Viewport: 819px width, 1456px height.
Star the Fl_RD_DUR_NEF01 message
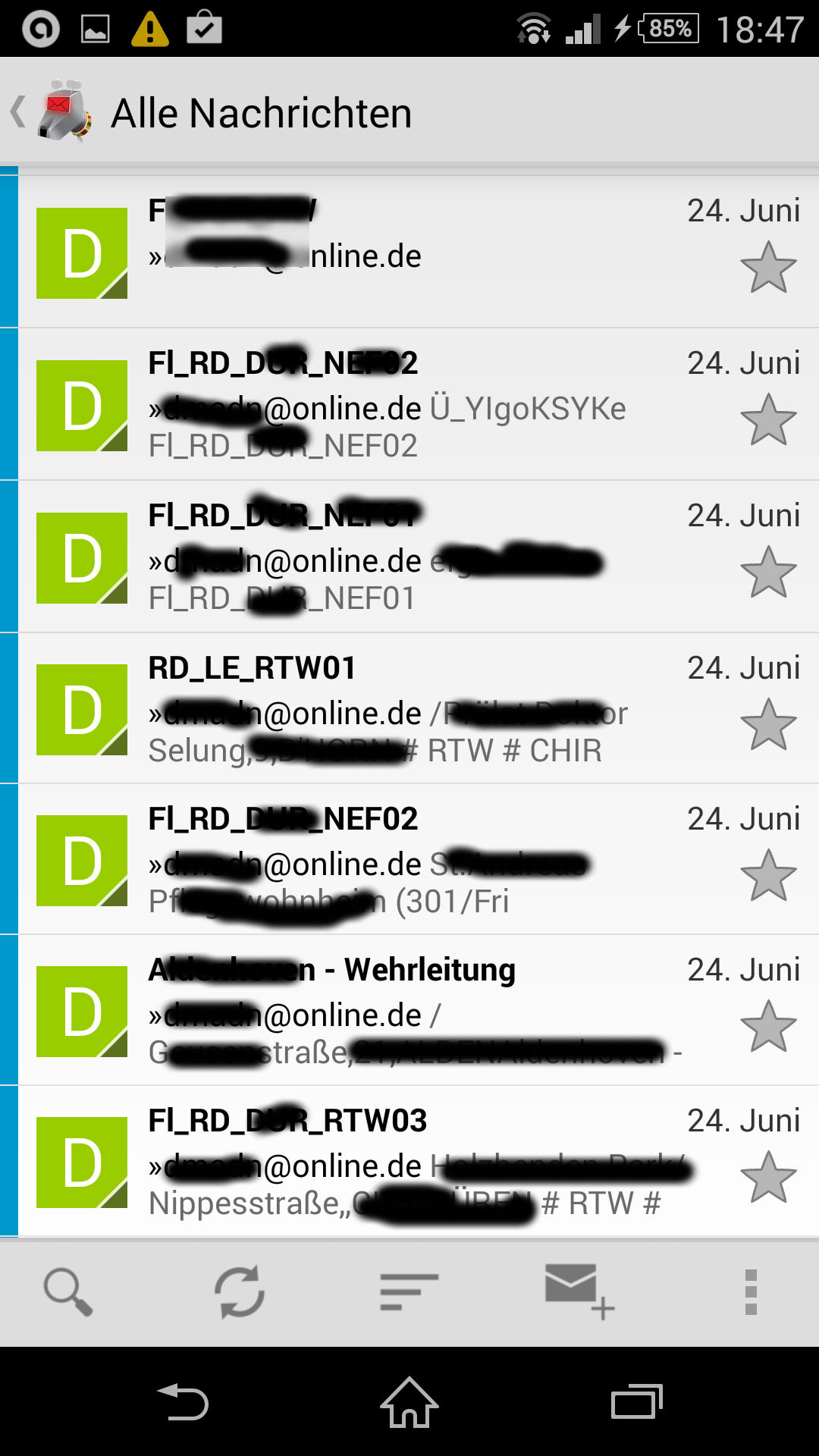coord(768,572)
